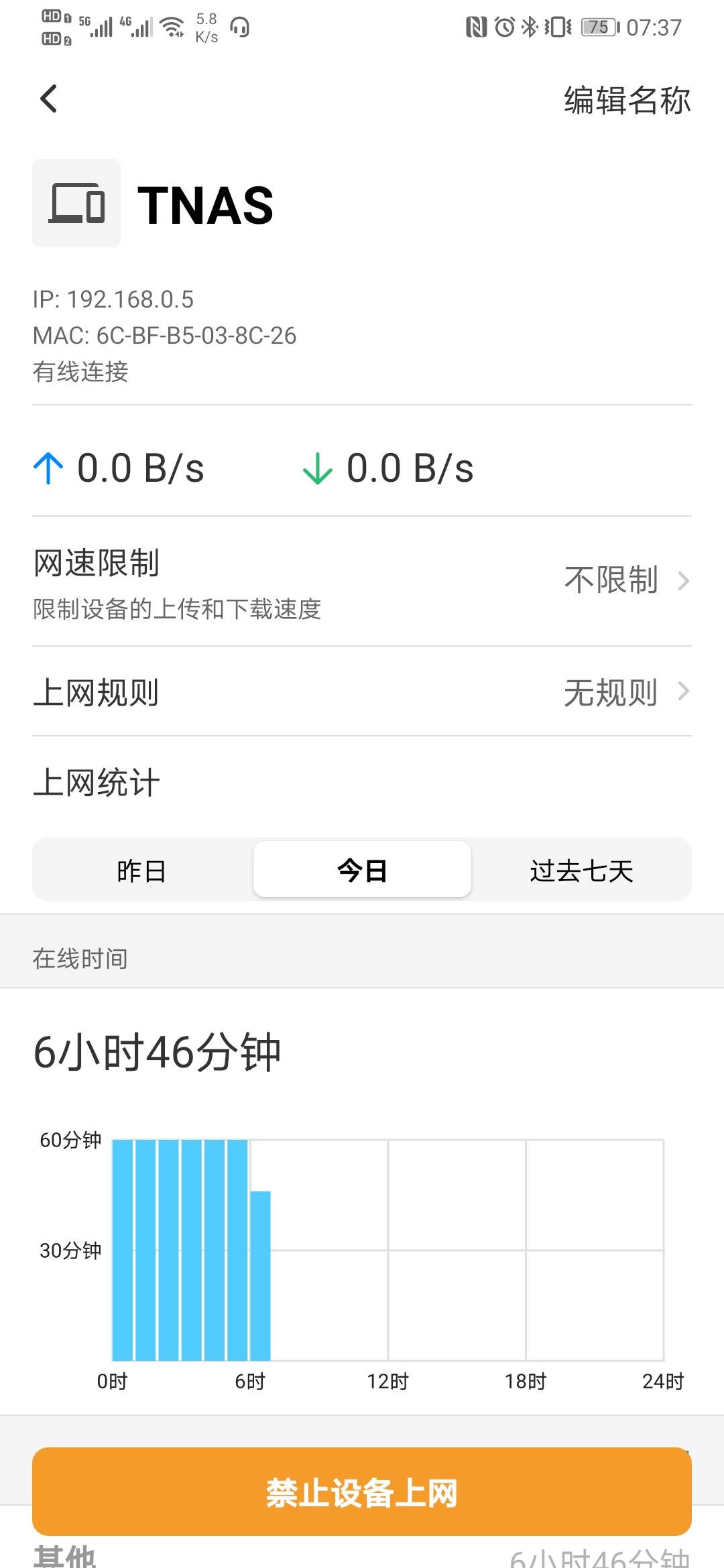Switch to the 昨日 statistics tab
Image resolution: width=724 pixels, height=1568 pixels.
click(x=141, y=870)
